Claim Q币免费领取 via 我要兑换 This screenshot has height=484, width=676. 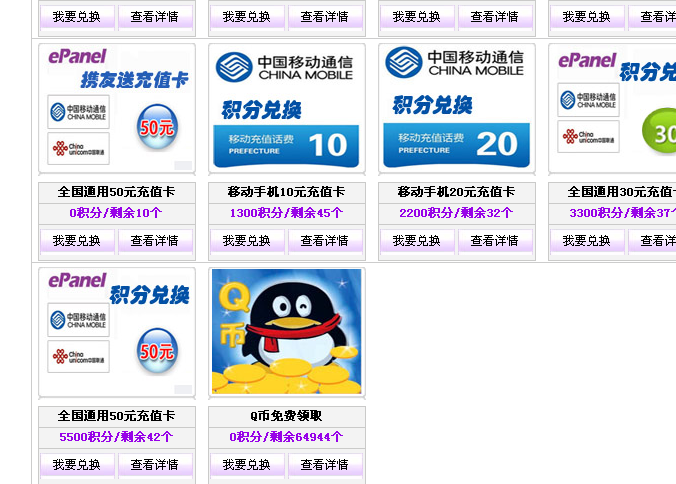tap(247, 465)
